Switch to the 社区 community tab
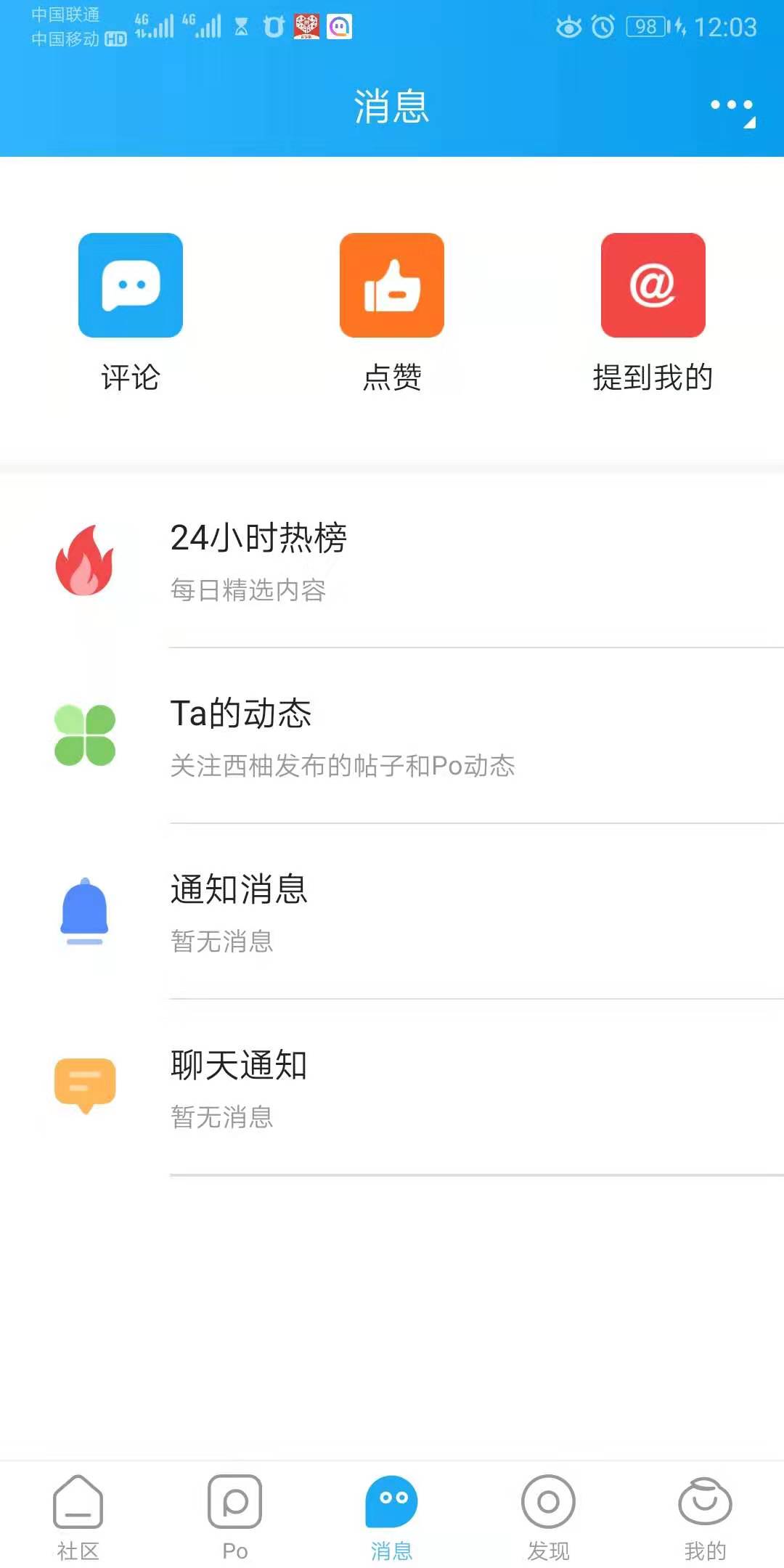784x1568 pixels. [x=78, y=1516]
